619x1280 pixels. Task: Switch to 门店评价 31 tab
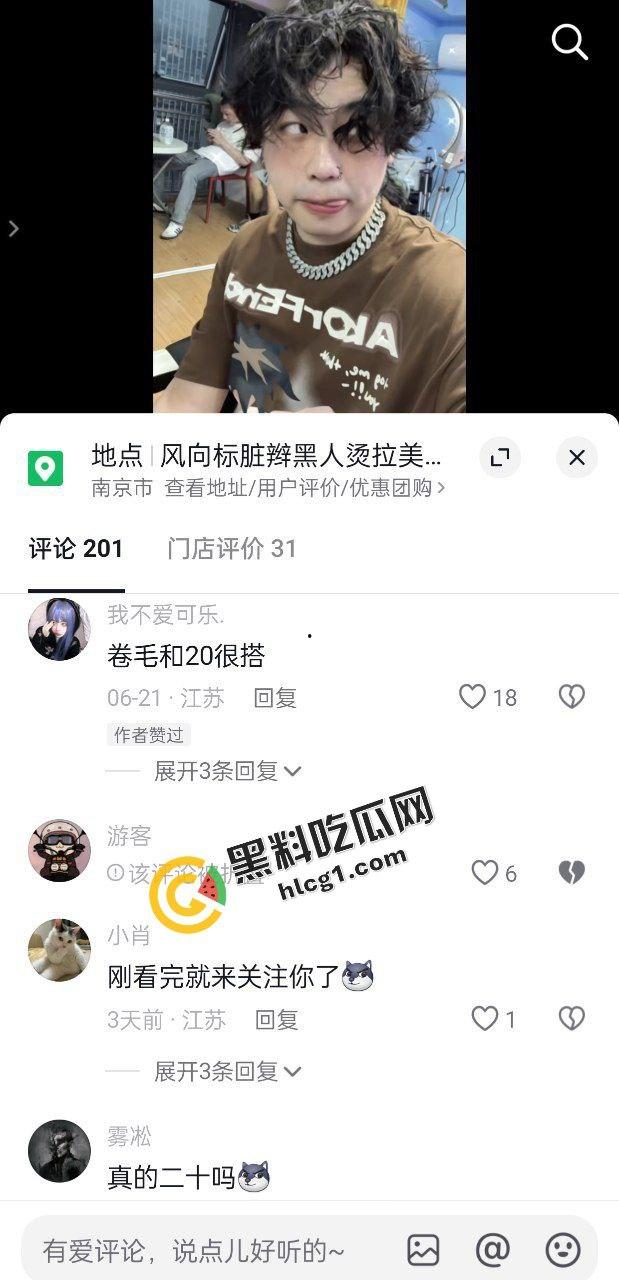click(232, 548)
